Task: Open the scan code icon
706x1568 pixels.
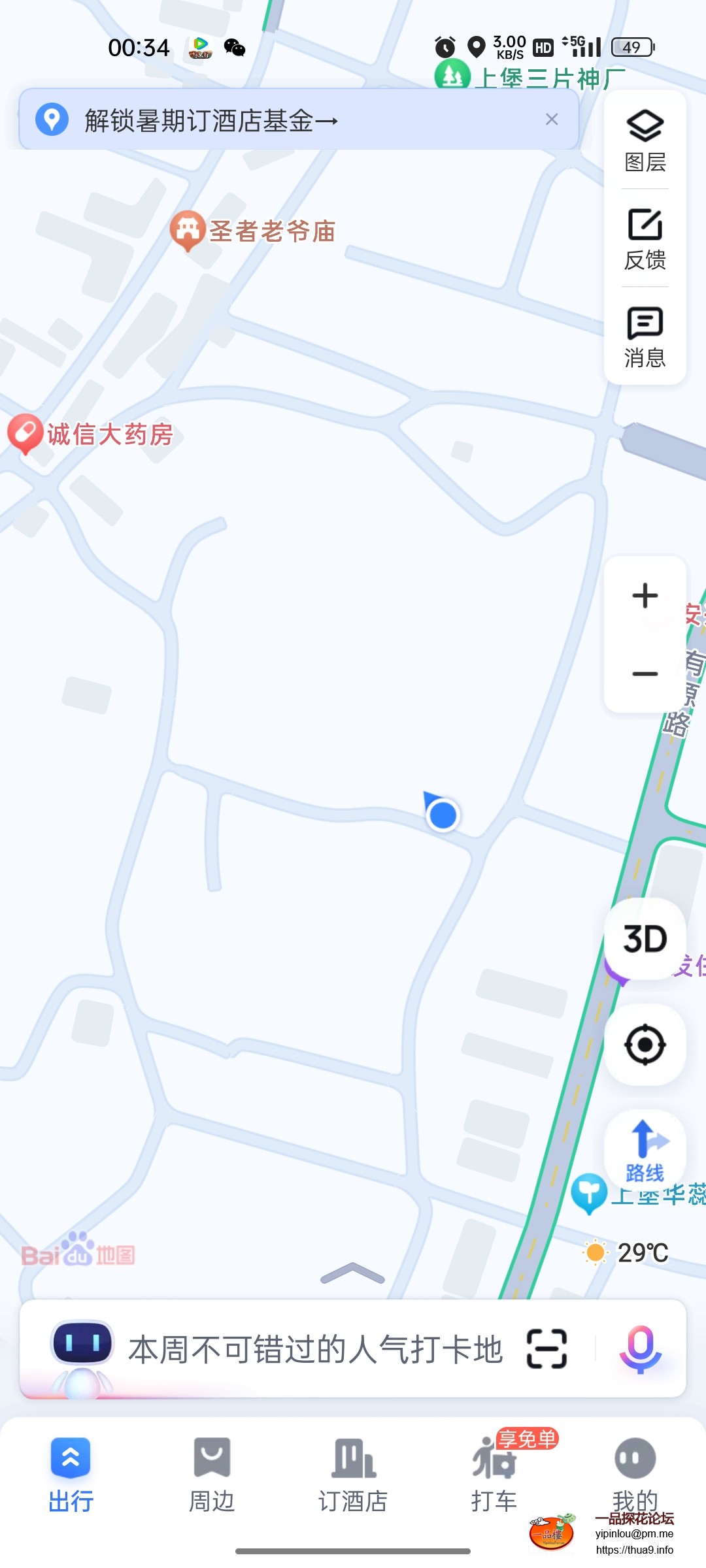Action: click(546, 1348)
